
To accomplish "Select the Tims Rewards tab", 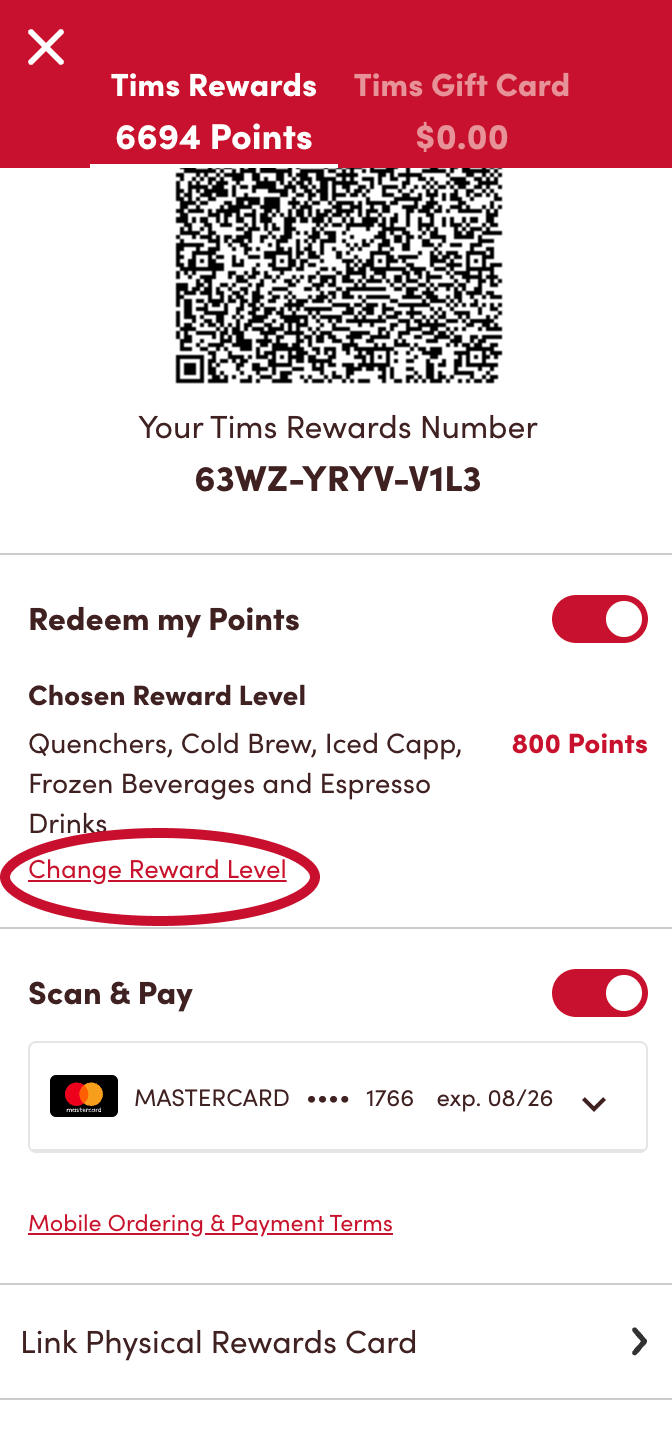I will coord(214,110).
